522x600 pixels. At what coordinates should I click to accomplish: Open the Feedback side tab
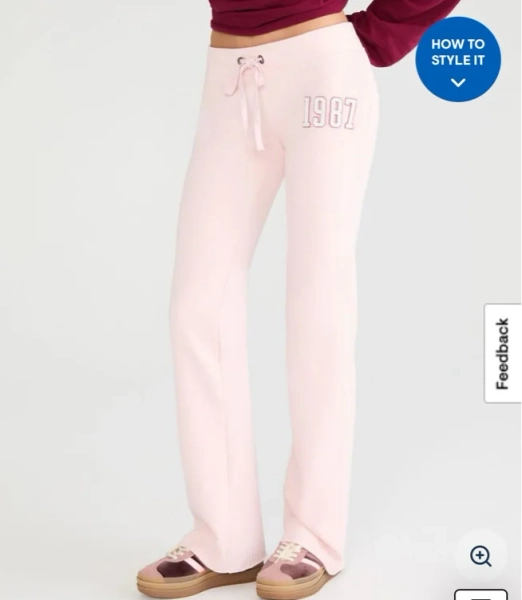[x=503, y=353]
